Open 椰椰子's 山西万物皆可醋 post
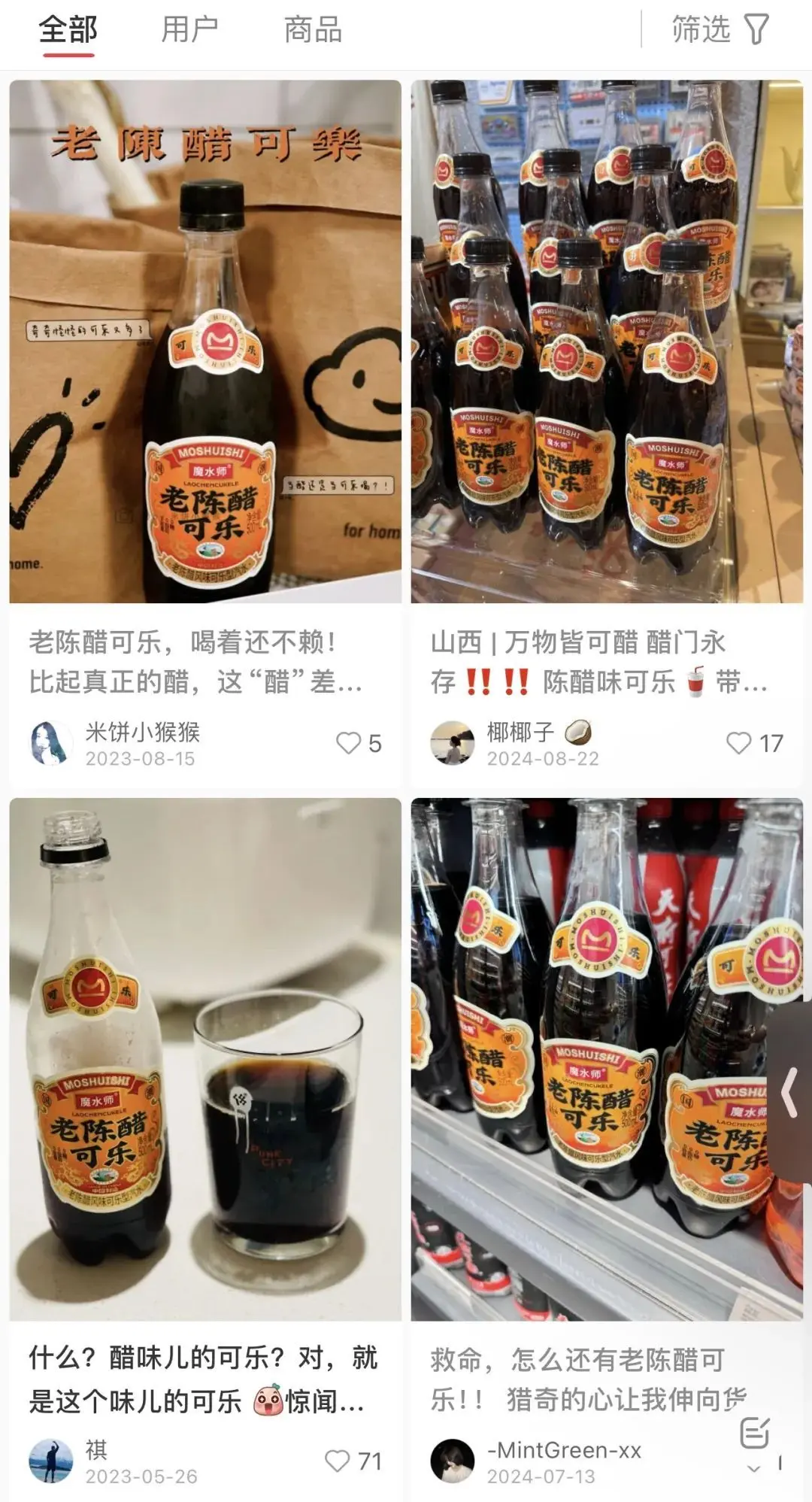This screenshot has width=812, height=1502. tap(607, 341)
